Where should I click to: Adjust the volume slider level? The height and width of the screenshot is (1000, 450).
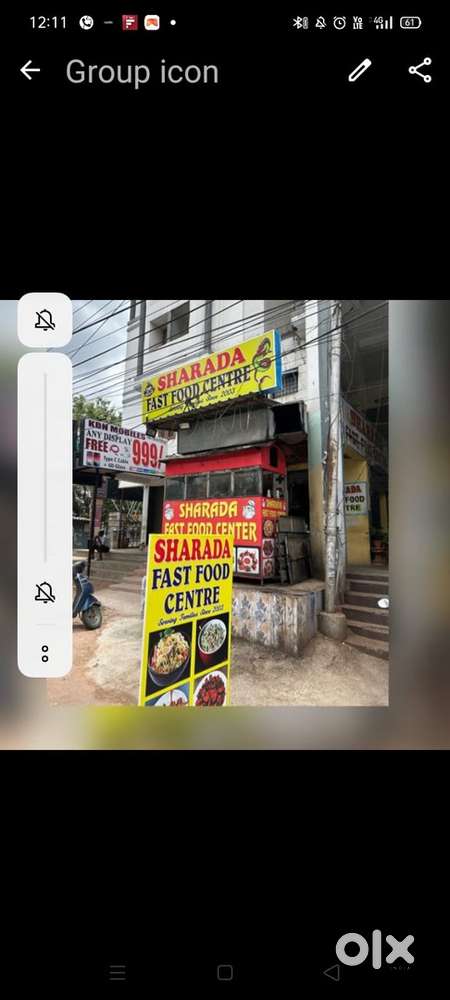pos(45,467)
